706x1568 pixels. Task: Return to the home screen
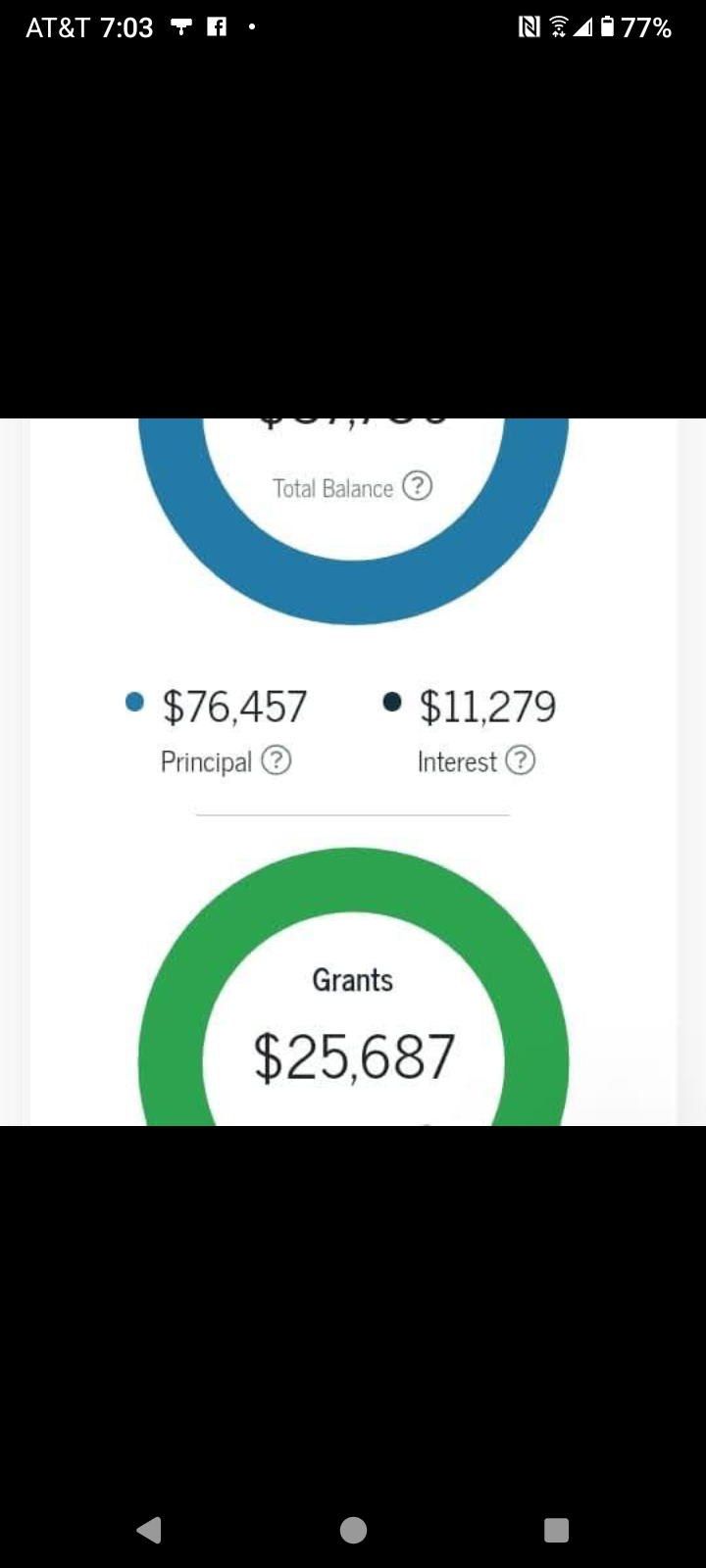pos(353,1530)
